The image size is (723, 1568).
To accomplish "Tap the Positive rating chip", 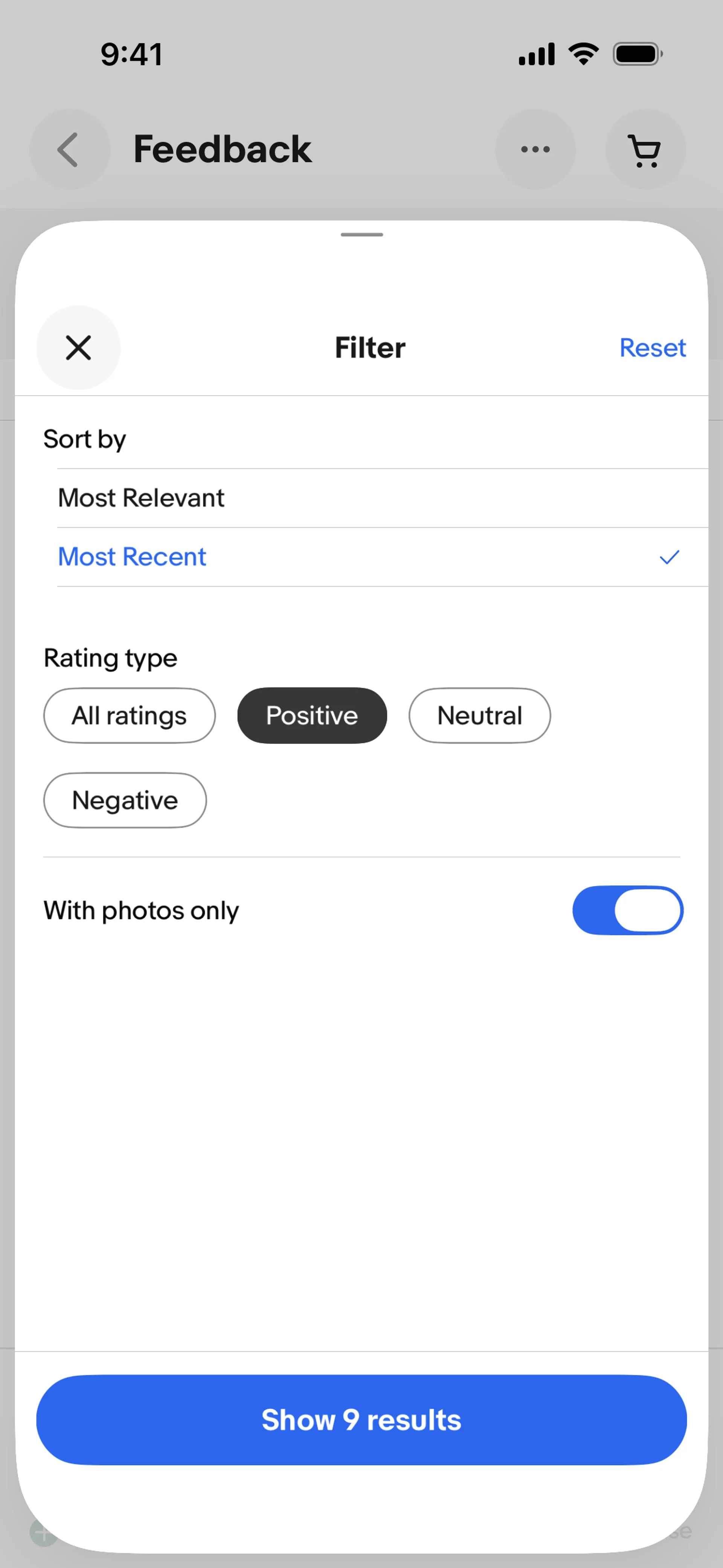I will [312, 715].
